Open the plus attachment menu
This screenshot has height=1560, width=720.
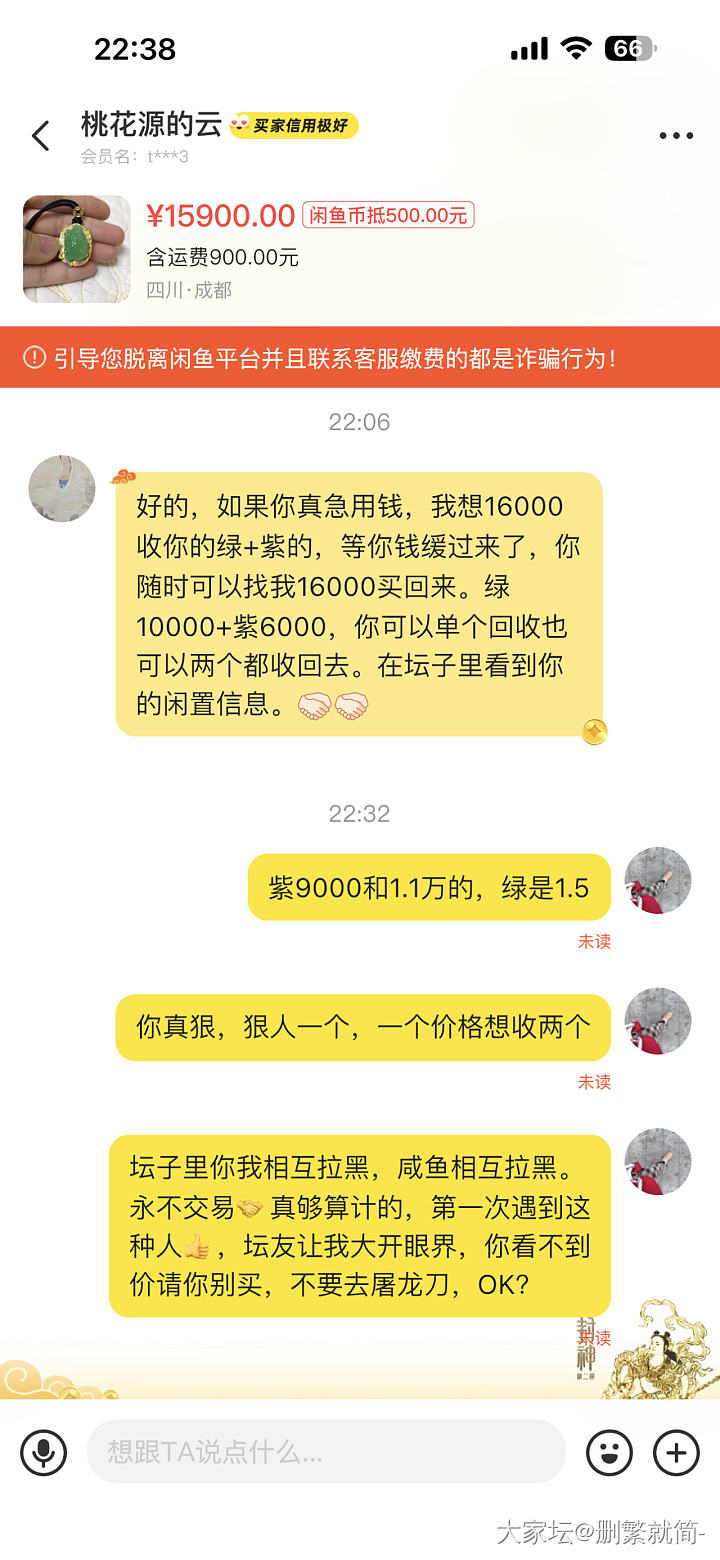coord(676,1452)
